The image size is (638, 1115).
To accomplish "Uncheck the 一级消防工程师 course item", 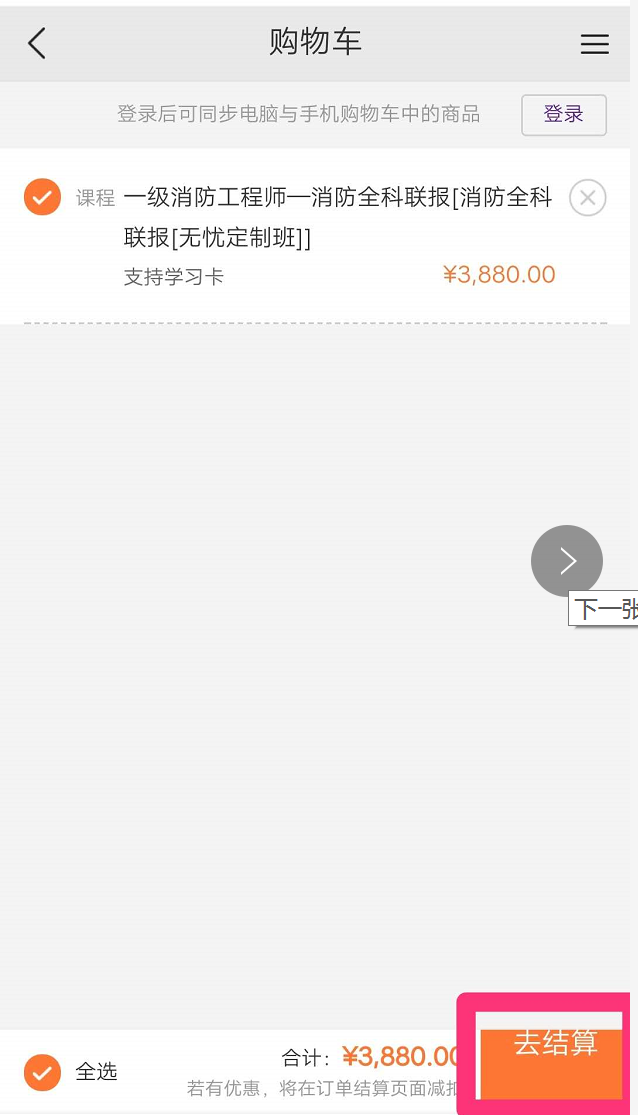I will pos(42,197).
